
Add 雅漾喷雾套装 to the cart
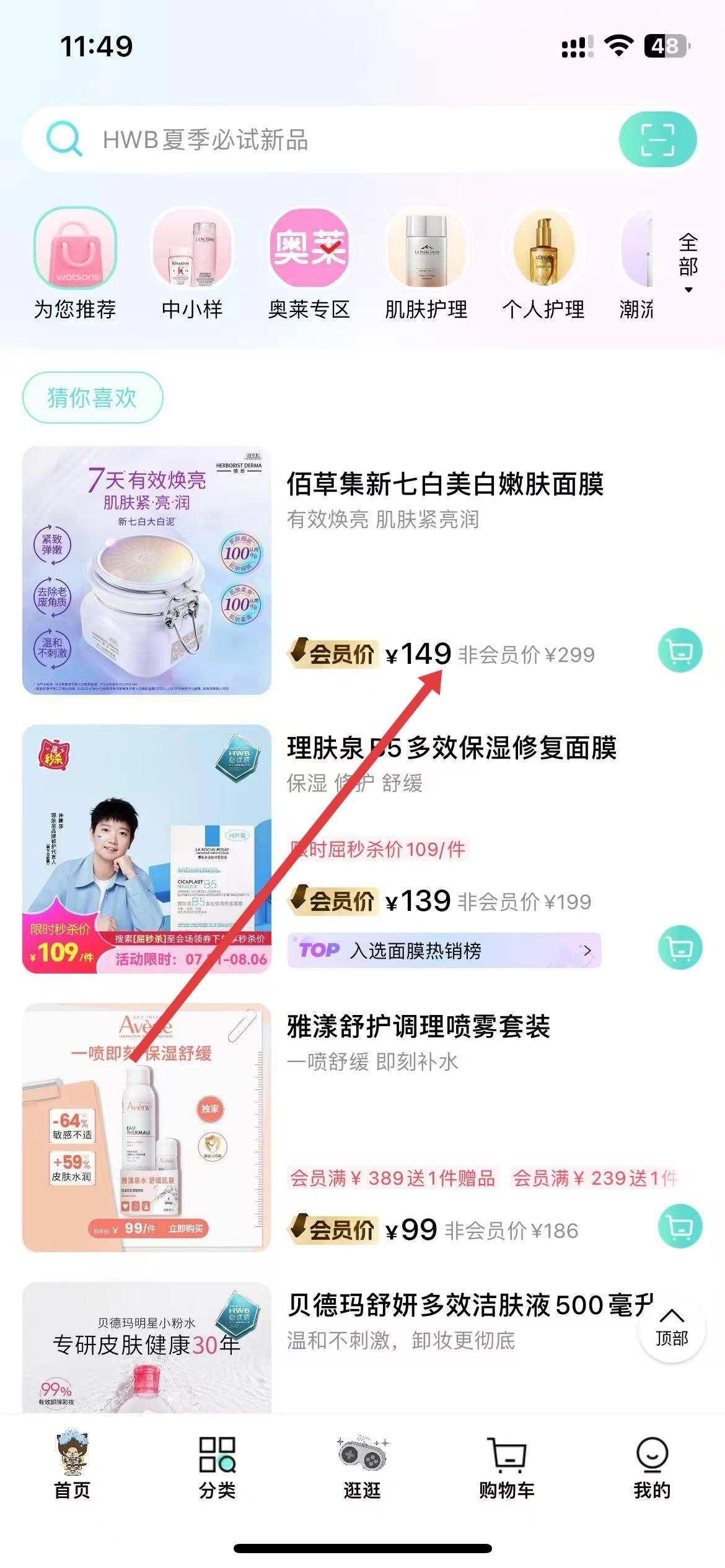[680, 1226]
